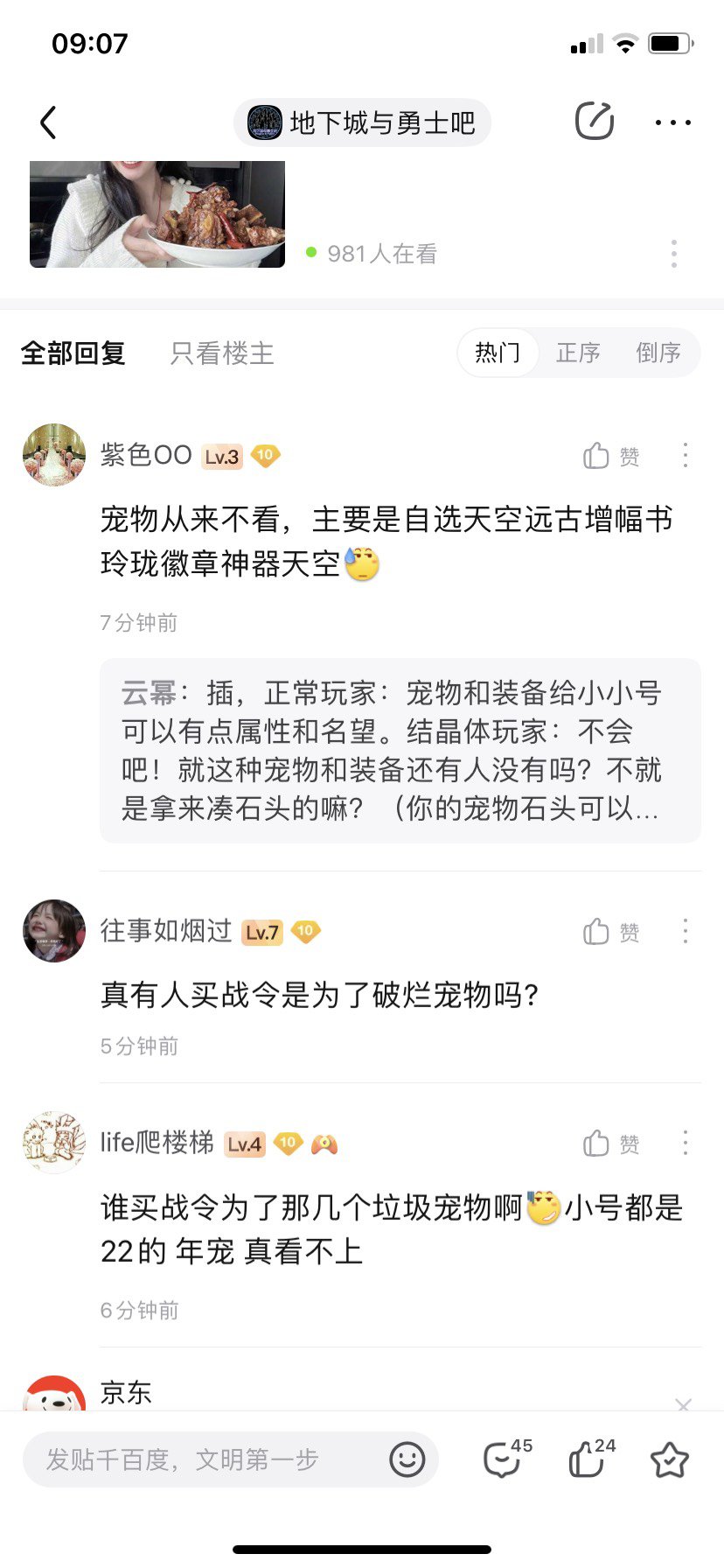The image size is (724, 1568).
Task: Tap the back arrow icon
Action: 47,122
